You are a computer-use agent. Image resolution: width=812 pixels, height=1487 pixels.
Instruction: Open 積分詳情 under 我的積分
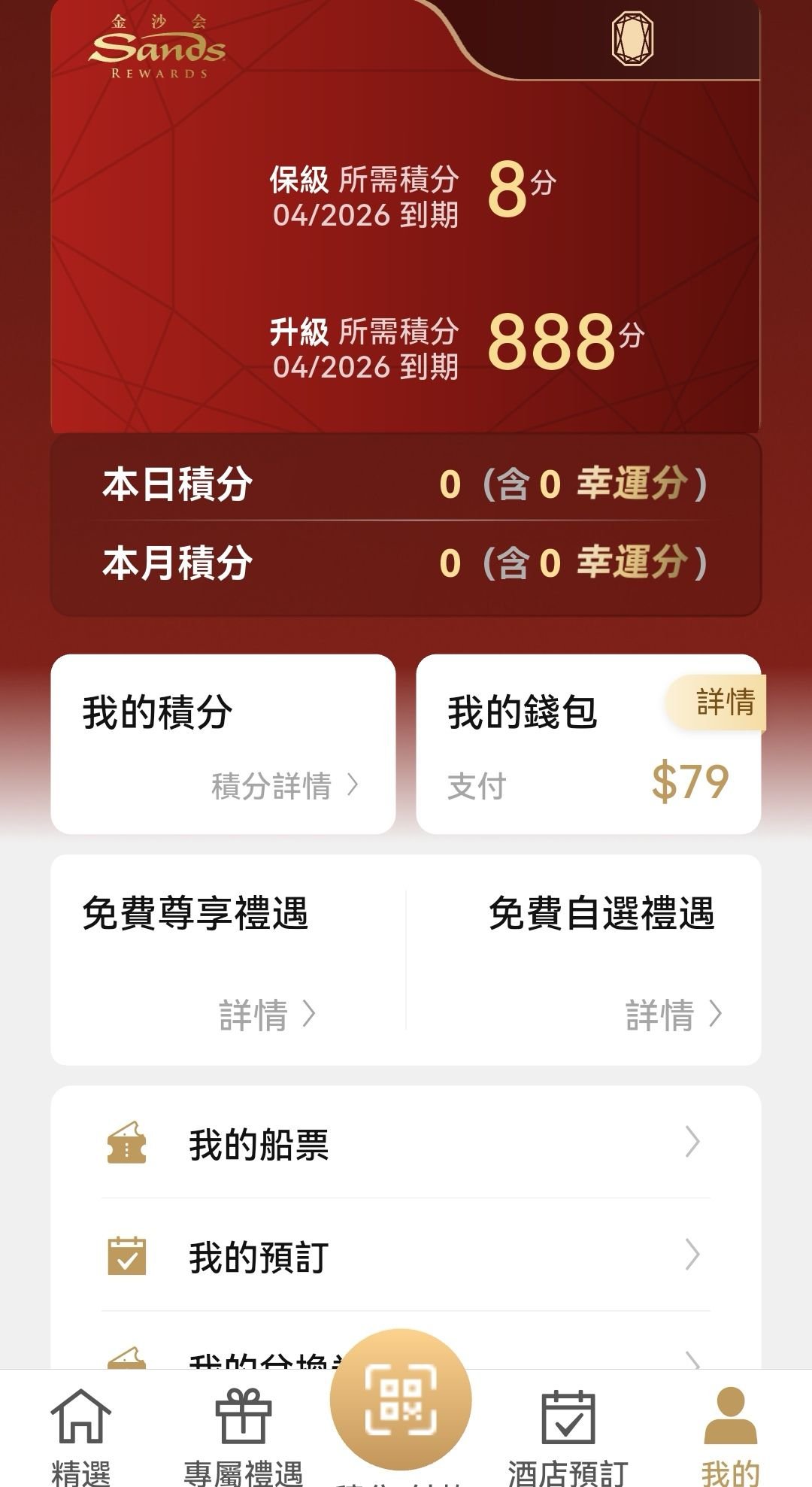click(x=284, y=786)
